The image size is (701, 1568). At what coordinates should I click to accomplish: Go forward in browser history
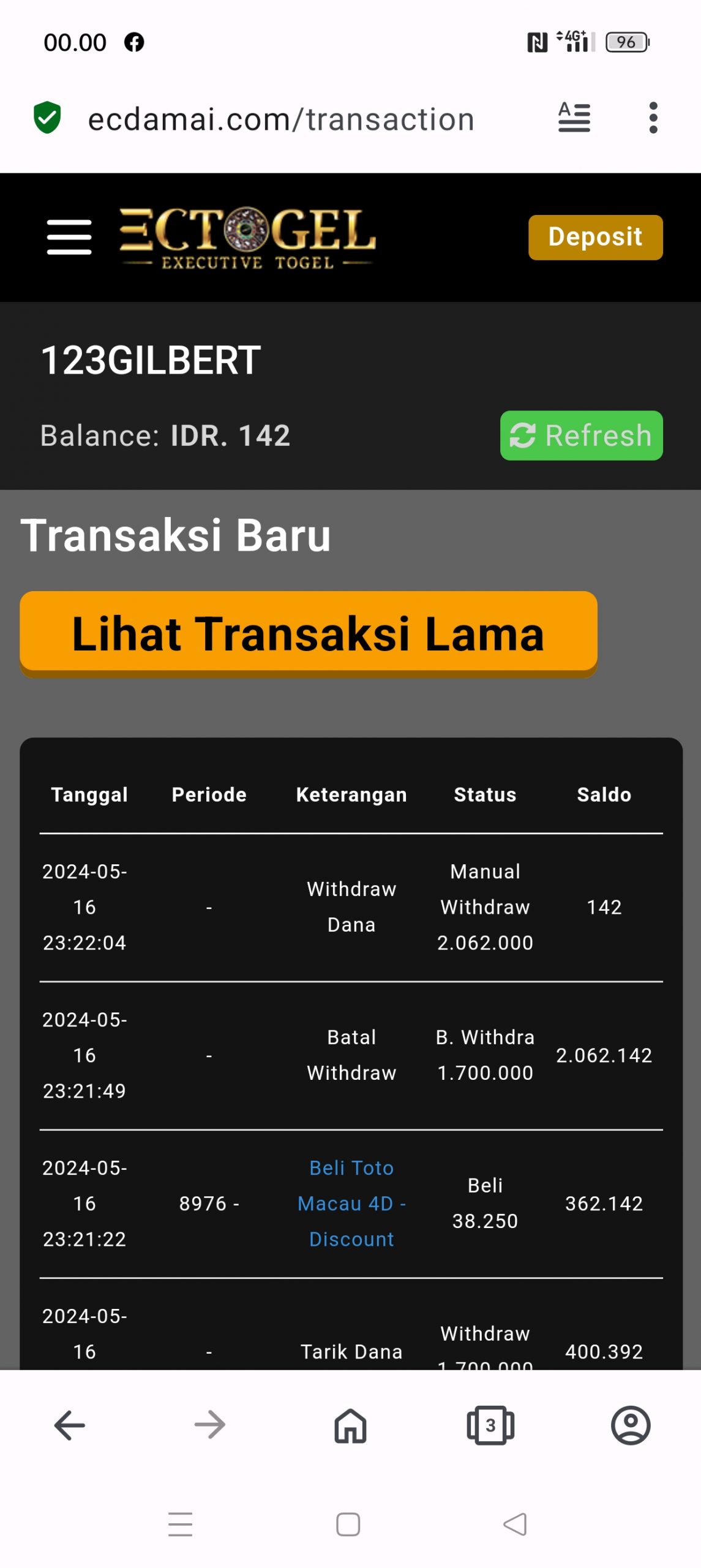coord(209,1424)
